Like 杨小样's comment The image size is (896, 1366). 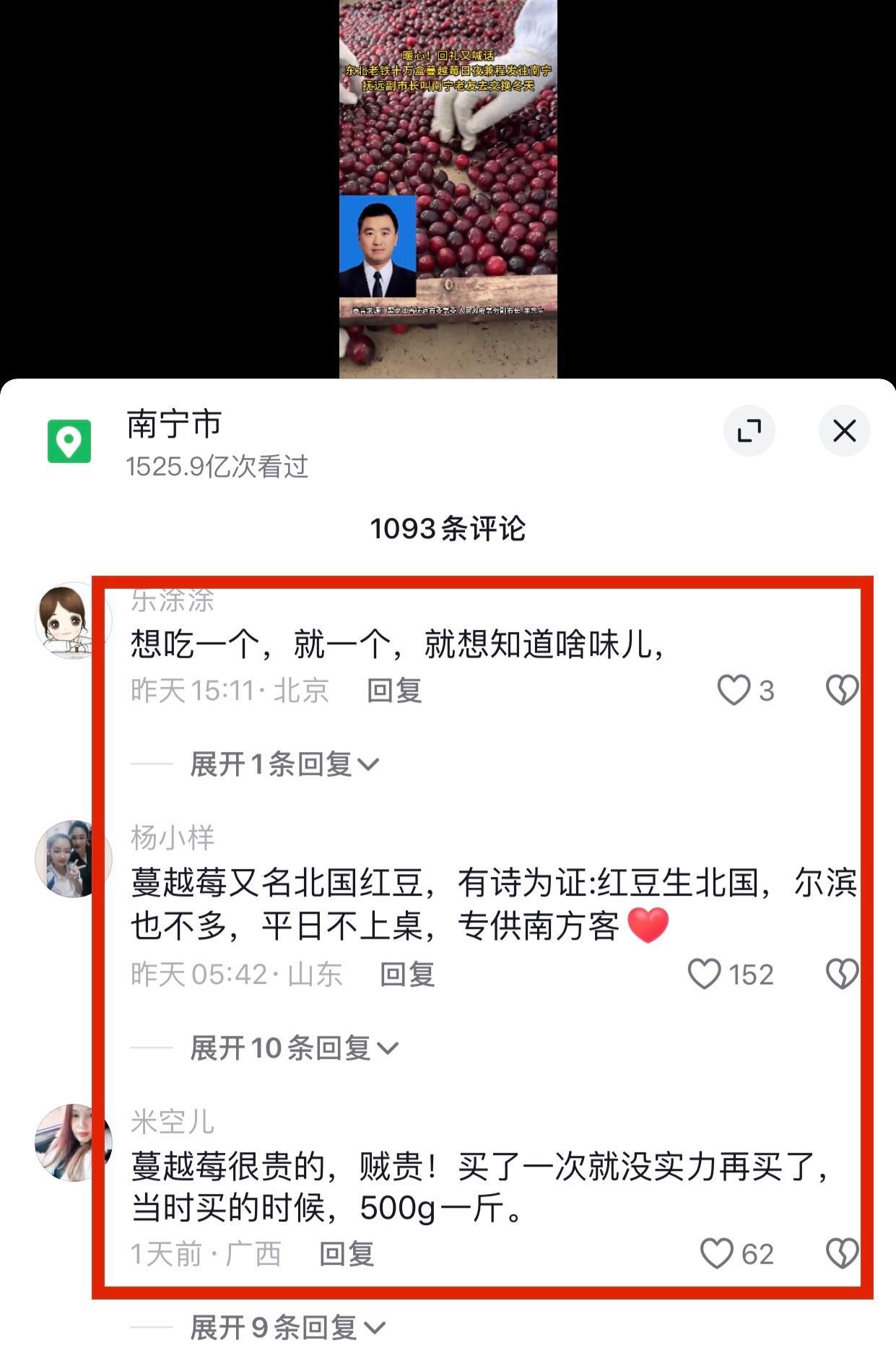[x=704, y=974]
